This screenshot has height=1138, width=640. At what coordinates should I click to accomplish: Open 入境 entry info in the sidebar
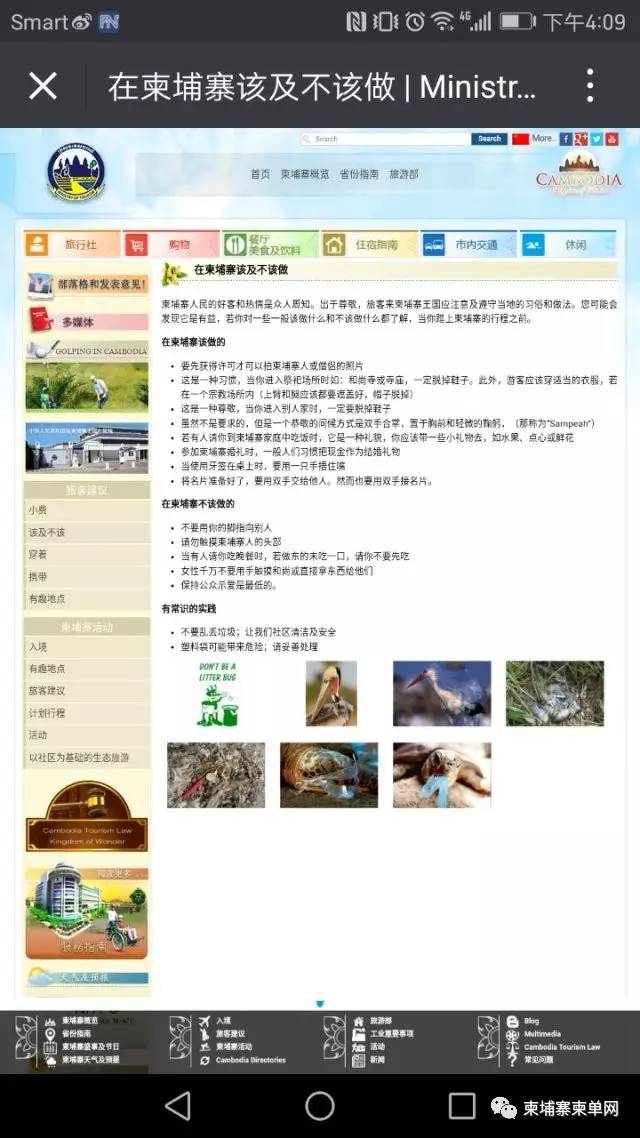pos(38,647)
